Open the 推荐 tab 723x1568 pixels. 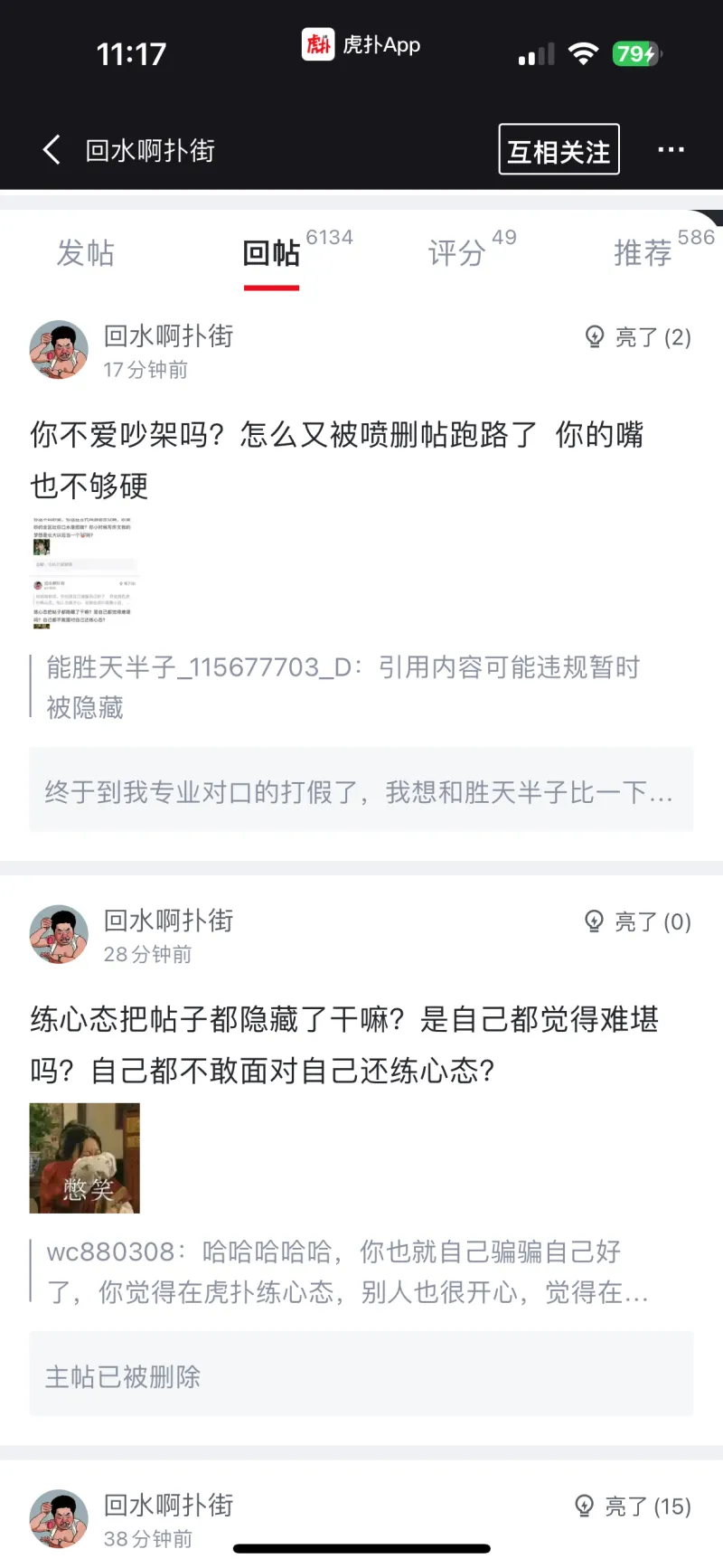click(x=643, y=253)
